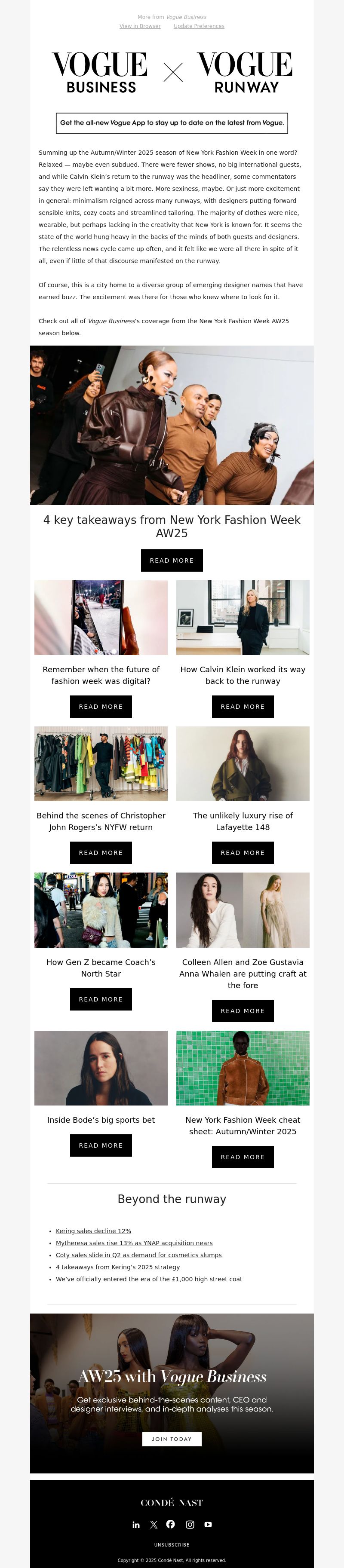Tap the Join Today button
344x1568 pixels.
172,1439
